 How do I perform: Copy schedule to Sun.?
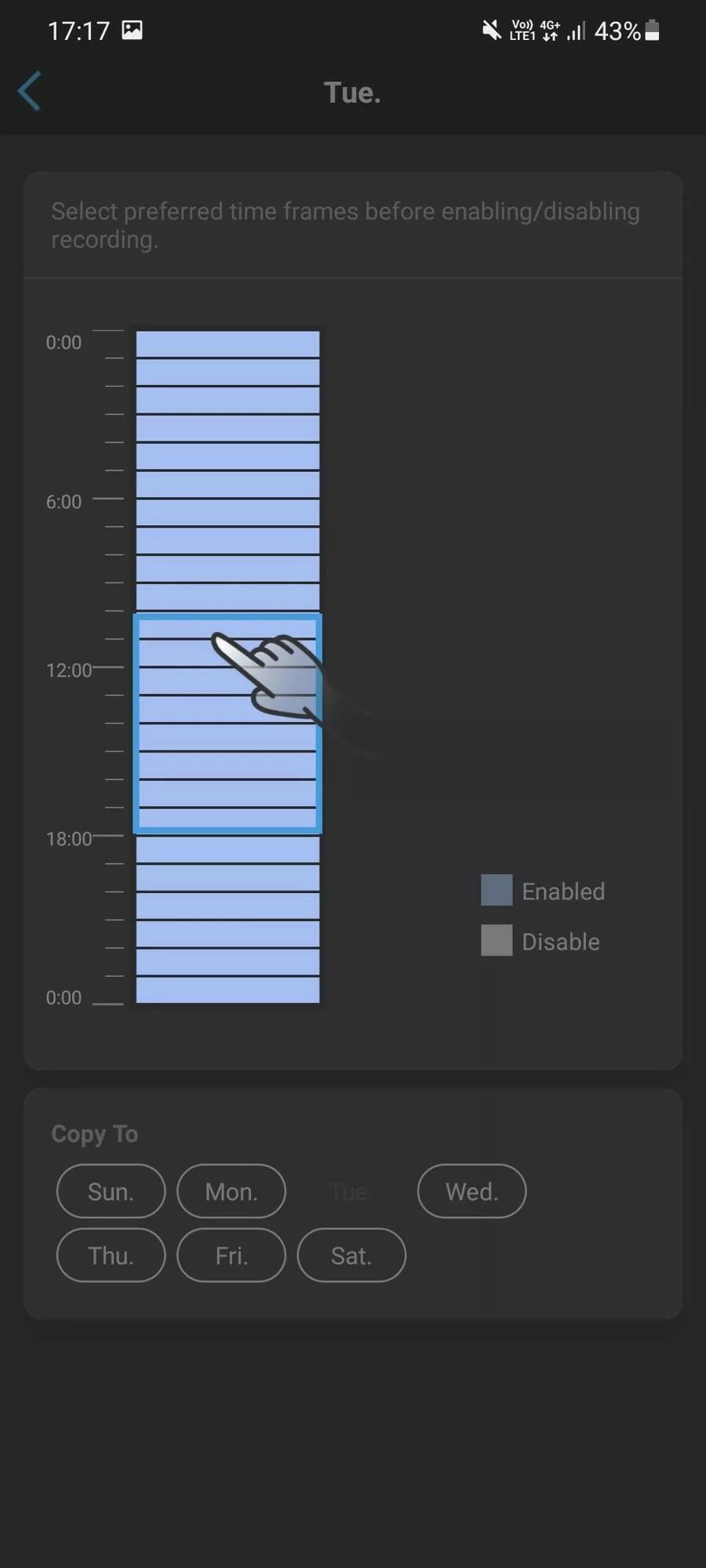111,1191
